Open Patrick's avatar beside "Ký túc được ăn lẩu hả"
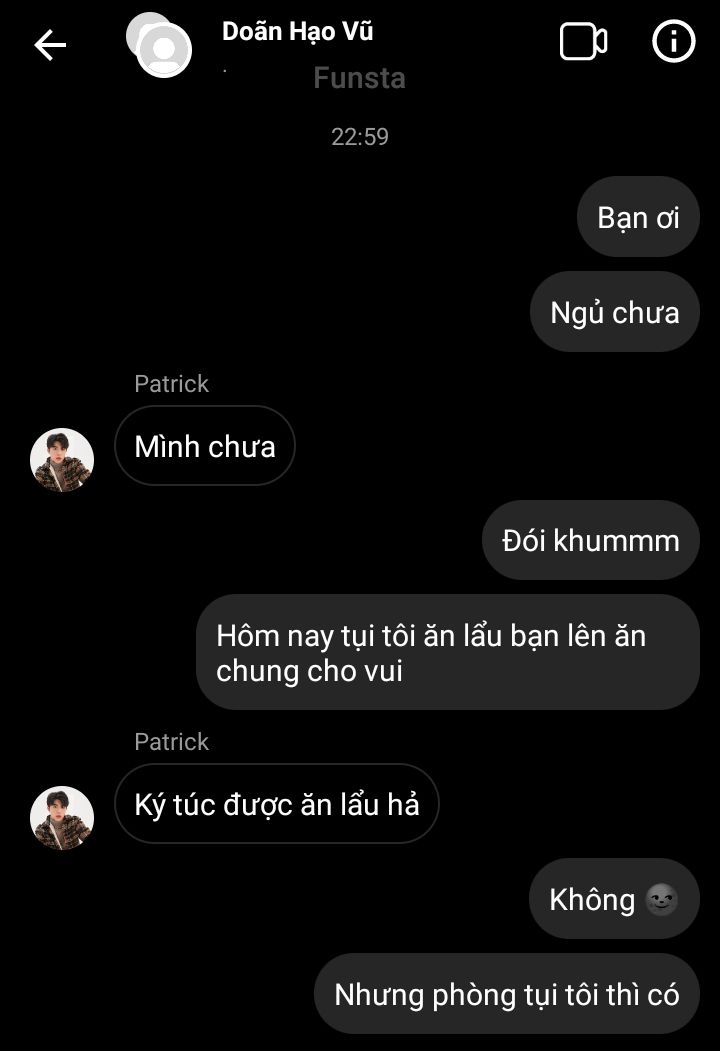 click(62, 818)
